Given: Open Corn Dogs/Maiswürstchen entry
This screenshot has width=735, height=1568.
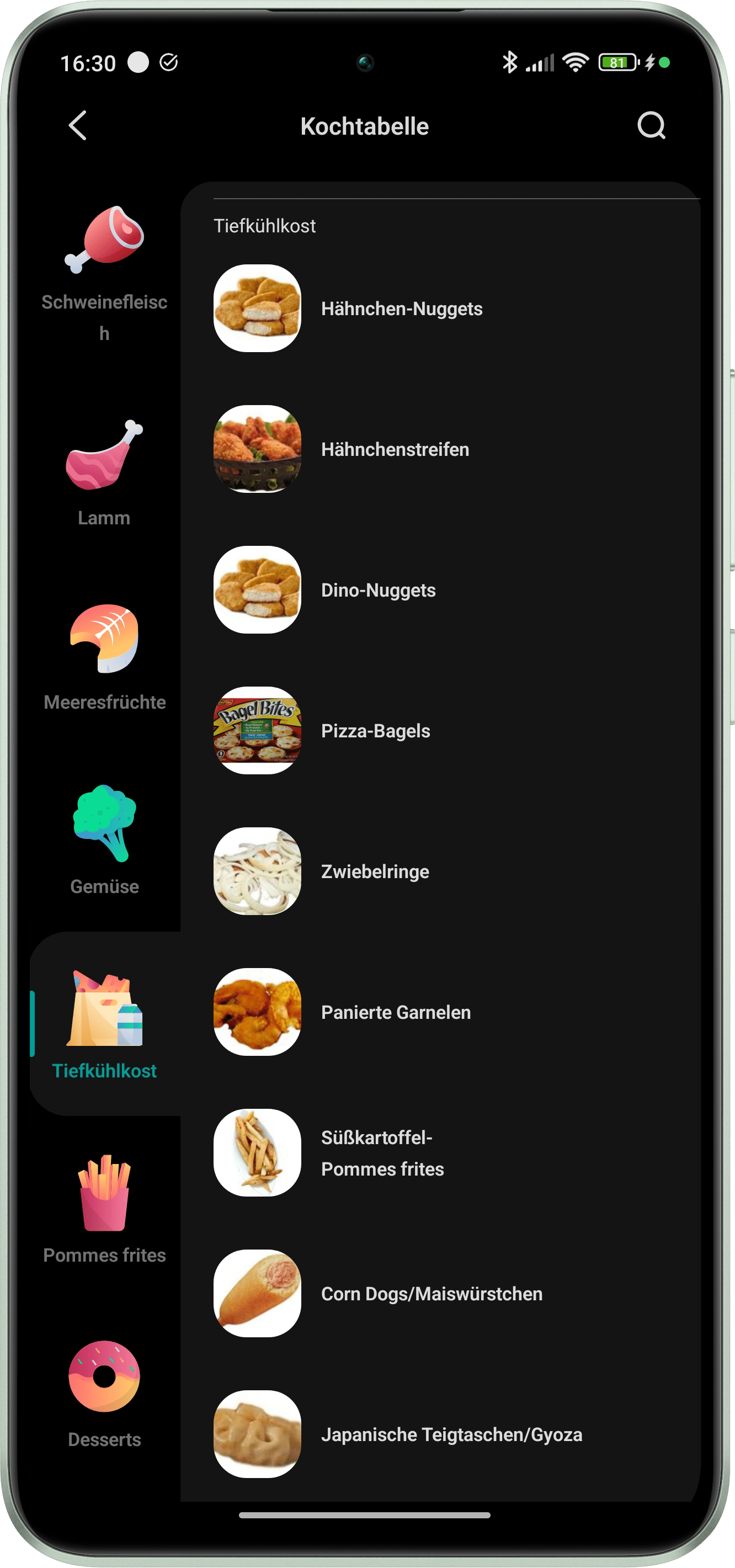Looking at the screenshot, I should click(x=432, y=1294).
